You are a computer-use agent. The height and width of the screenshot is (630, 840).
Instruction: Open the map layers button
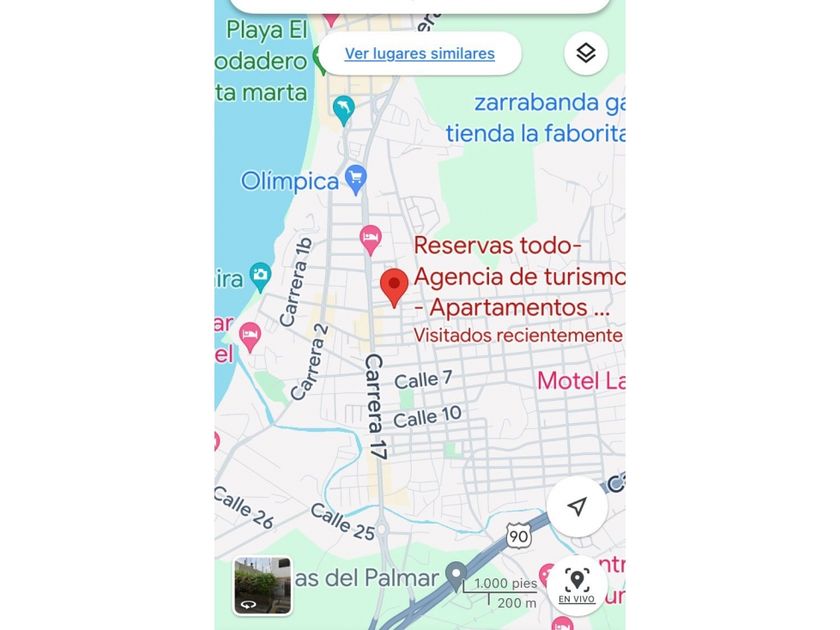pos(586,53)
